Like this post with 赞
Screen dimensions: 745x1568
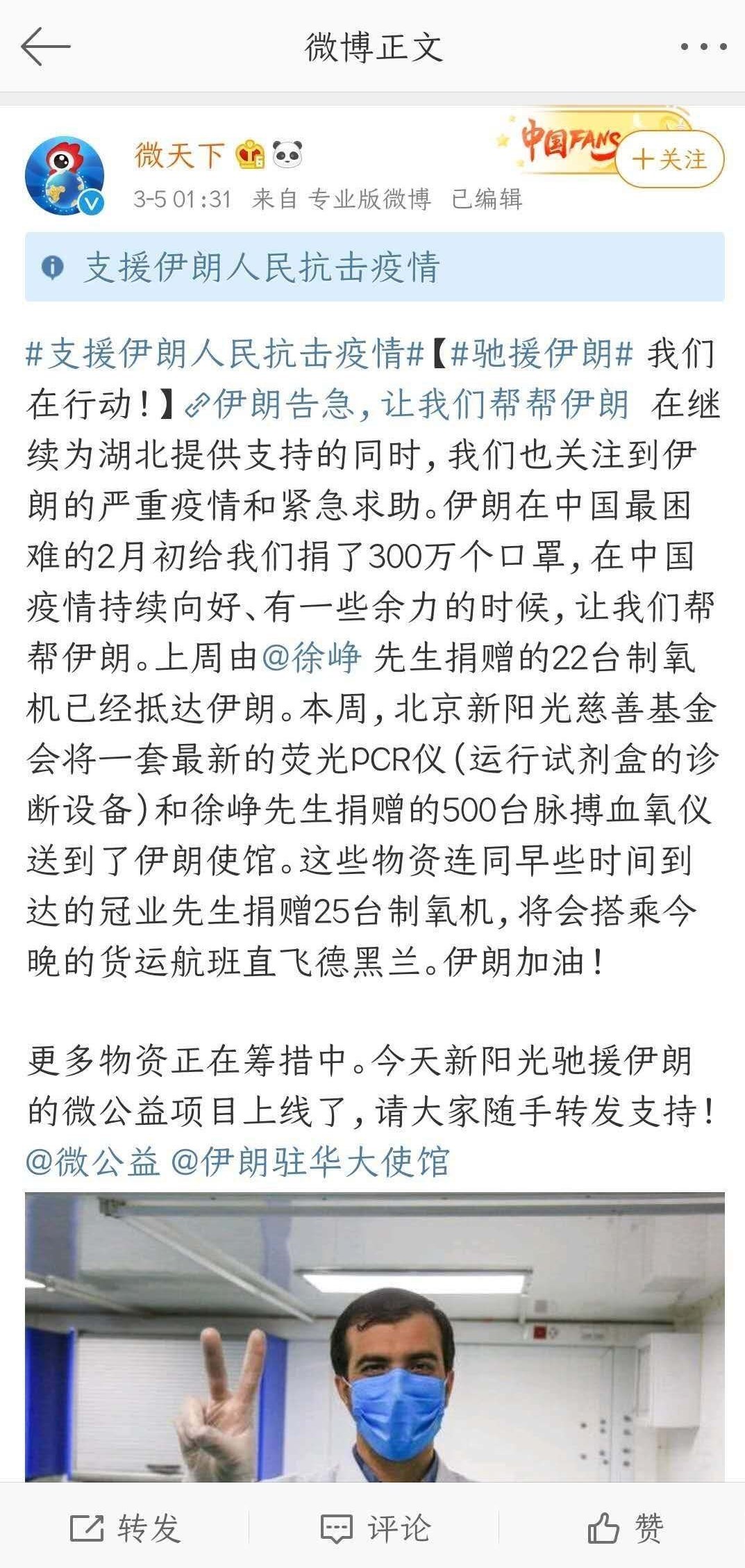point(625,1528)
